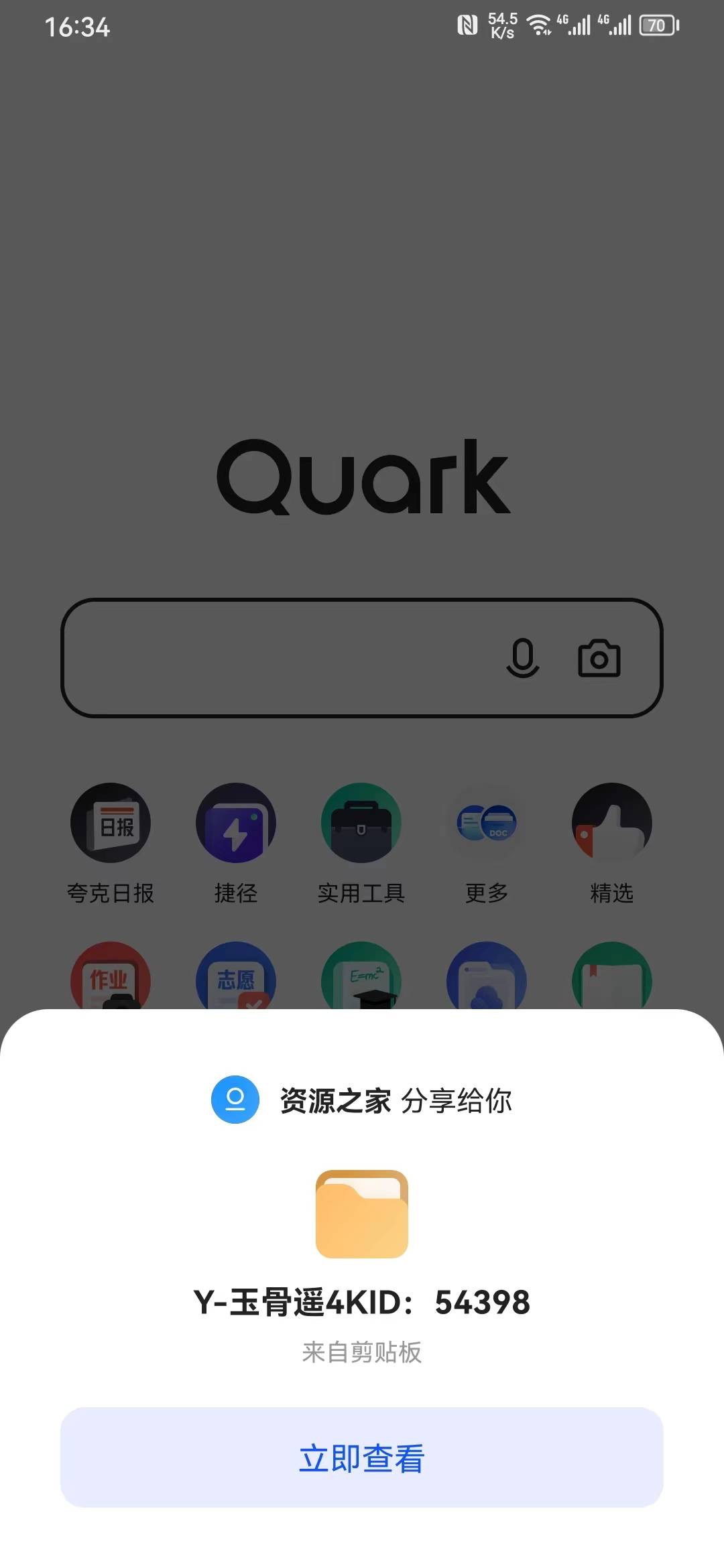The height and width of the screenshot is (1568, 724).
Task: Tap the Quark logo
Action: (362, 478)
